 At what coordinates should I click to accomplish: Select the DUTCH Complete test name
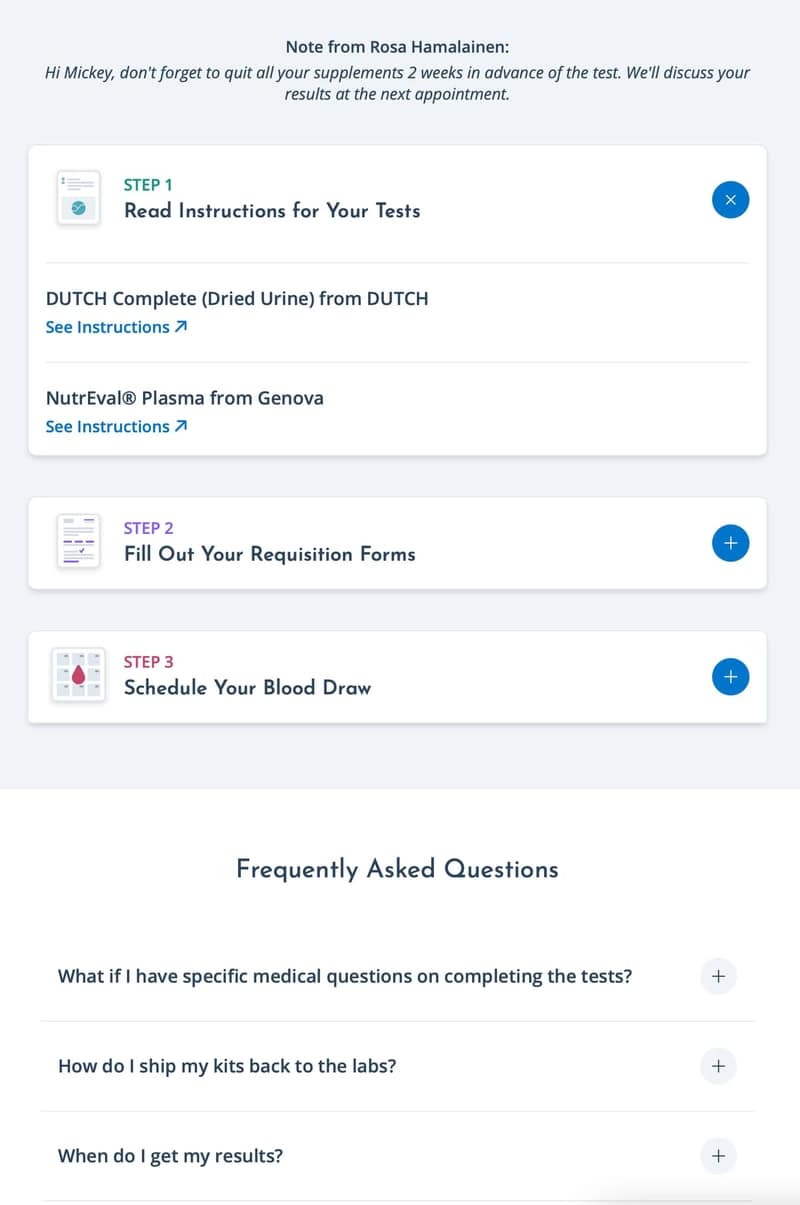pos(237,298)
